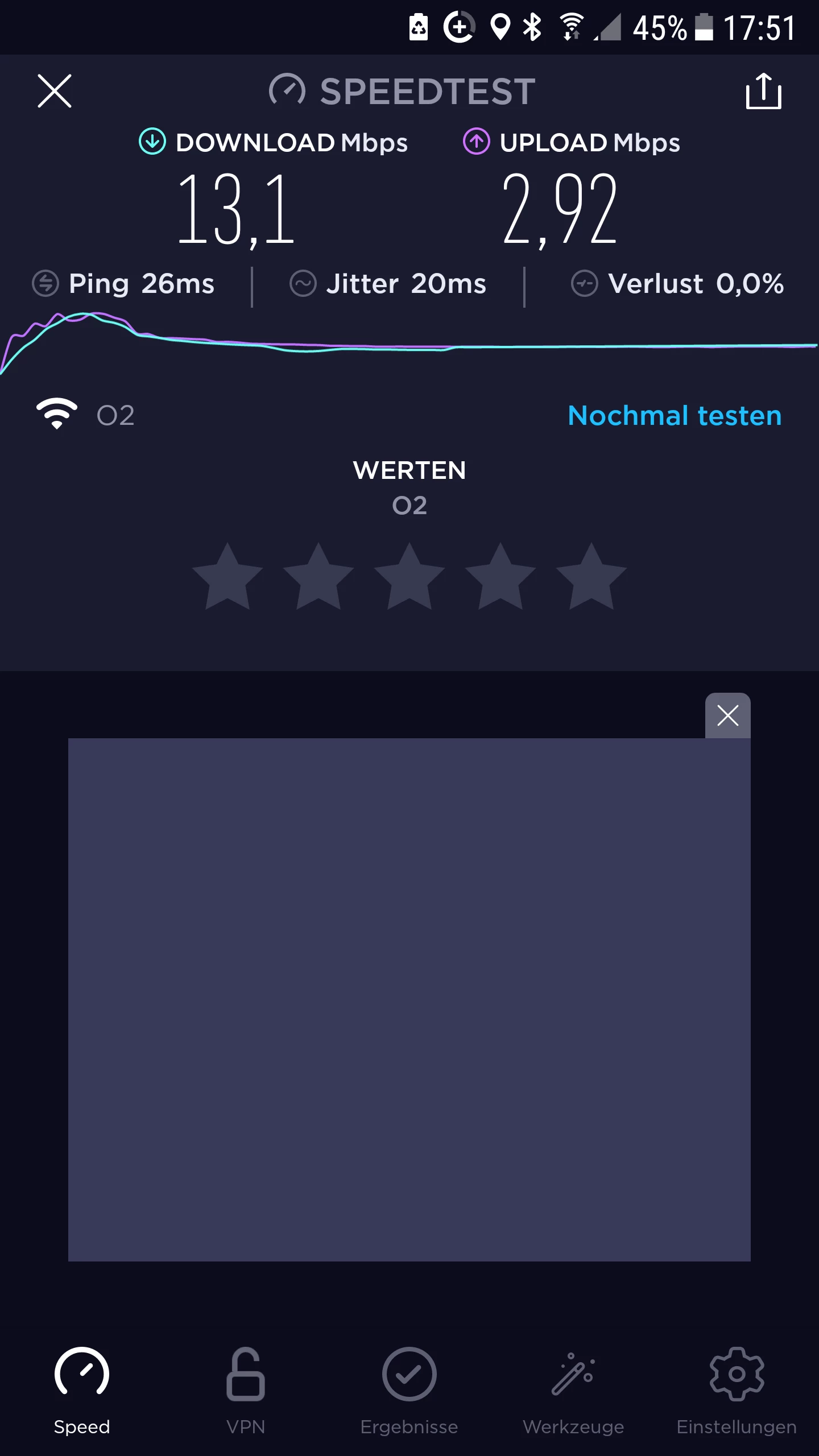
Task: Tap Nochmal testen to rerun test
Action: (675, 416)
